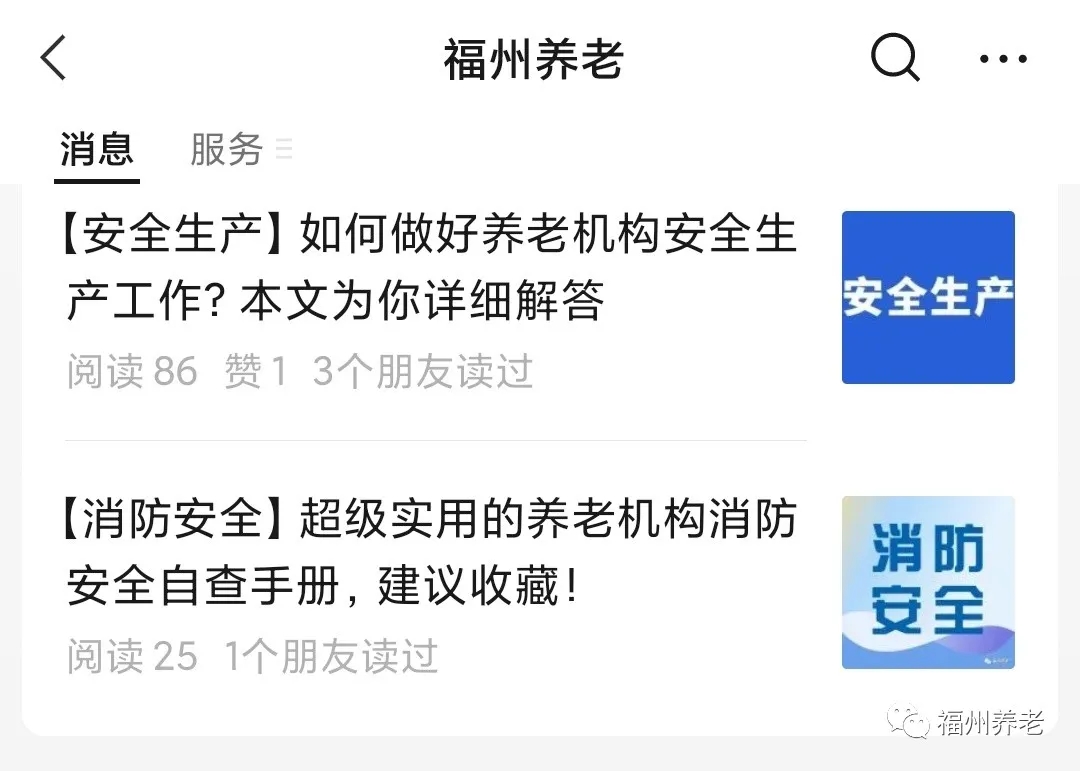Switch to the 服务 tab
The height and width of the screenshot is (771, 1080).
[x=228, y=150]
